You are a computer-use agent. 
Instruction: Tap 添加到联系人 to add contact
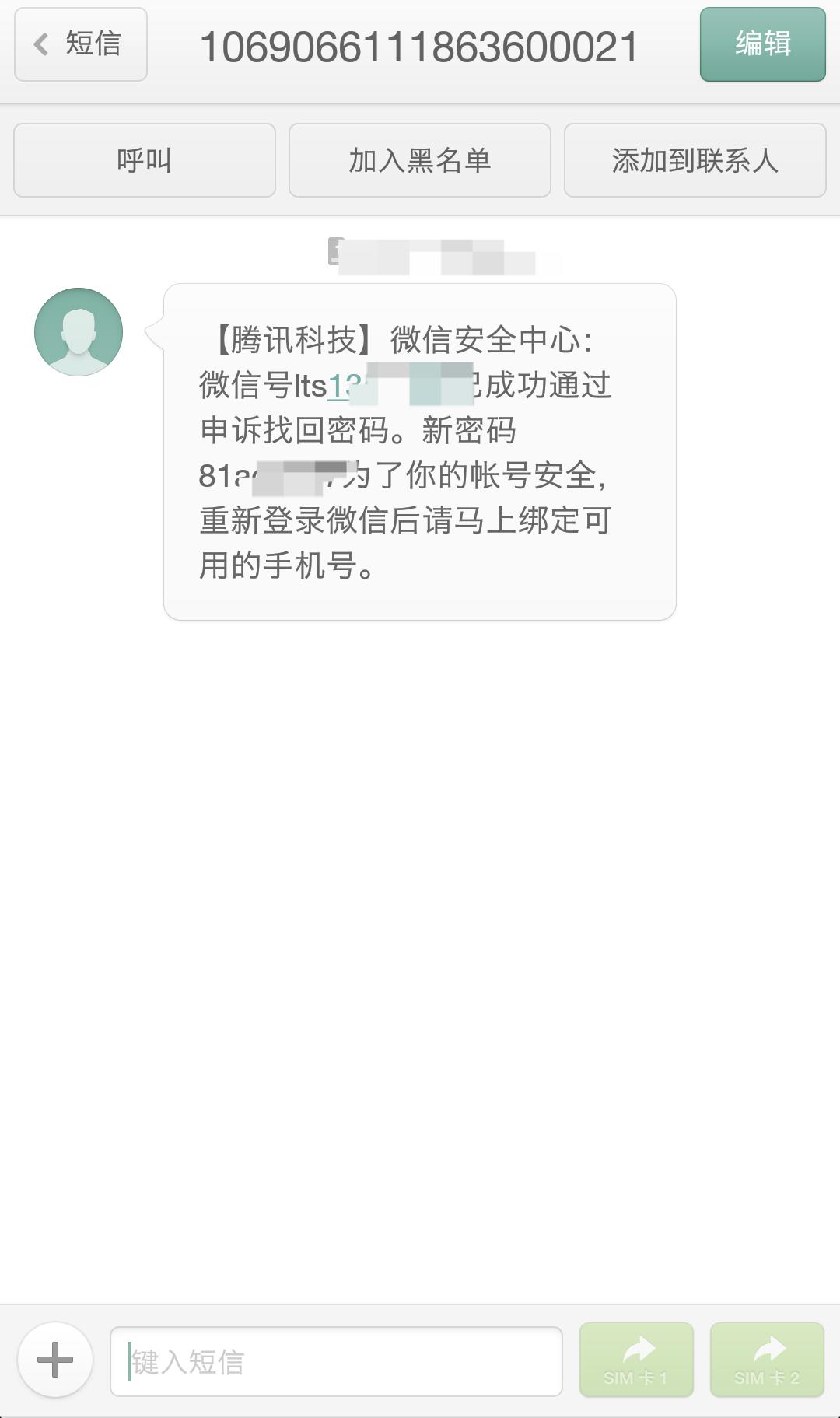[695, 159]
